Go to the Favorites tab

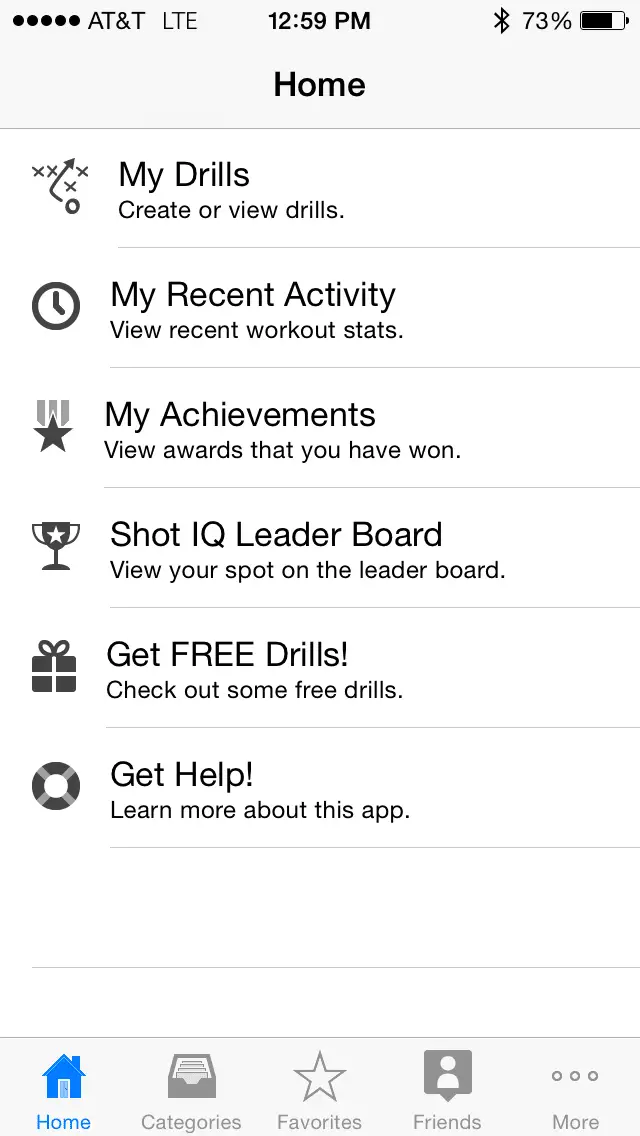(319, 1090)
